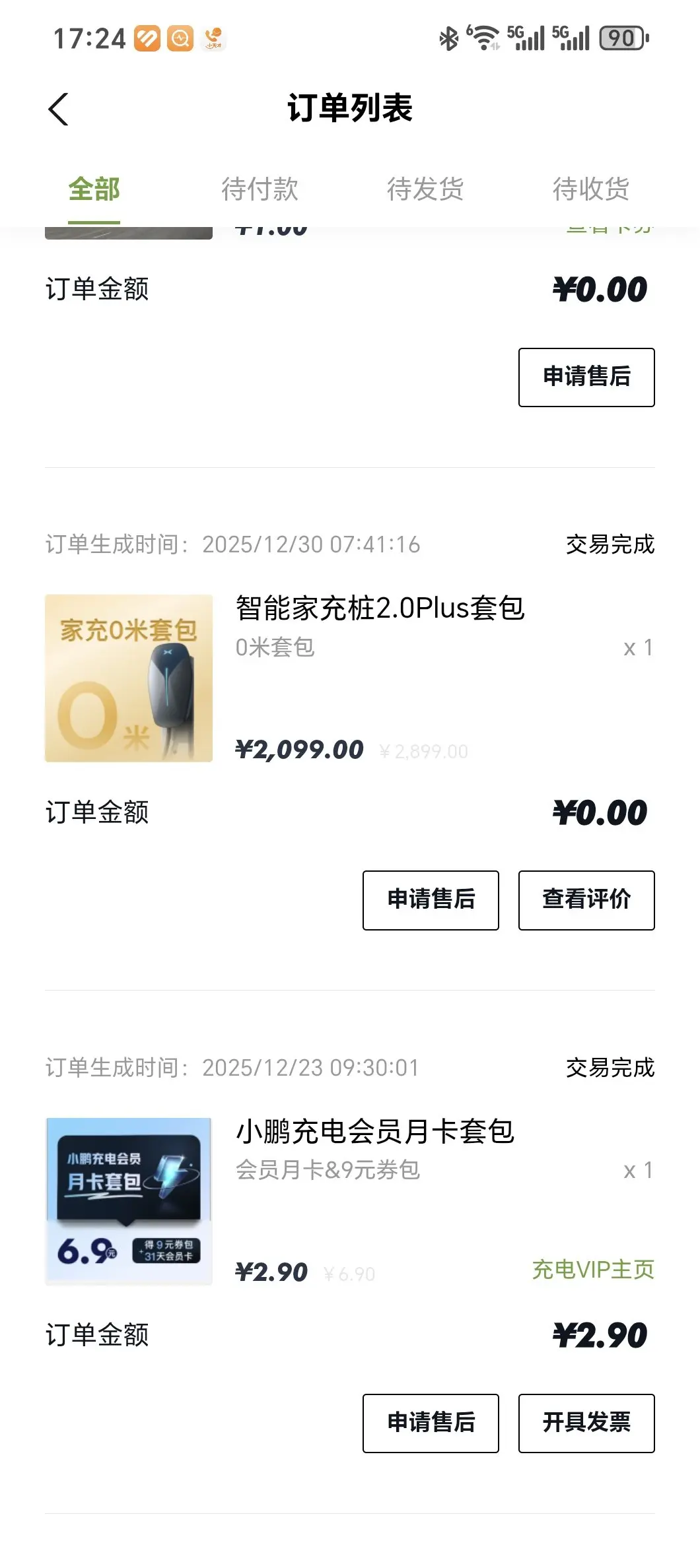
Task: Tap 开具发票 for the monthly card order
Action: (586, 1423)
